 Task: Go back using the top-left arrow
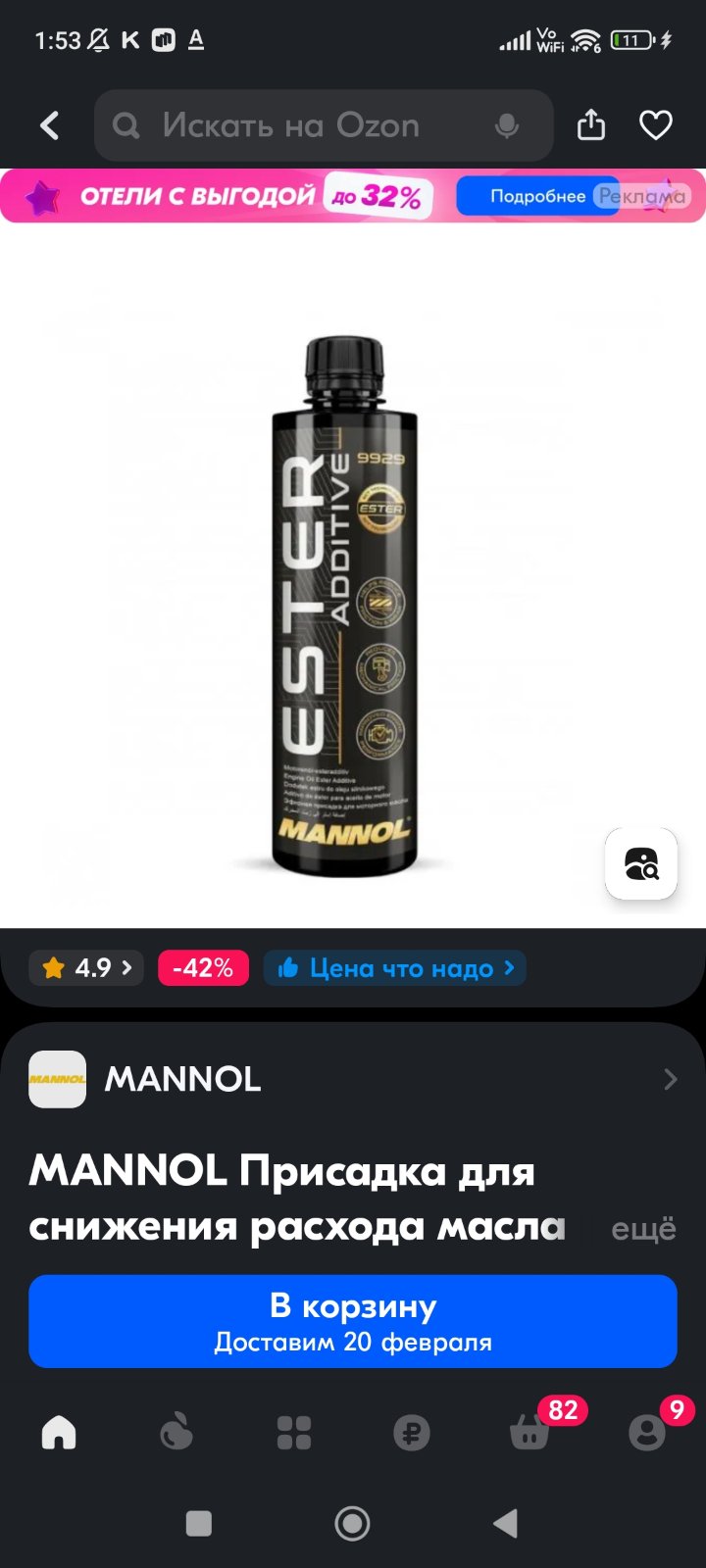tap(49, 125)
